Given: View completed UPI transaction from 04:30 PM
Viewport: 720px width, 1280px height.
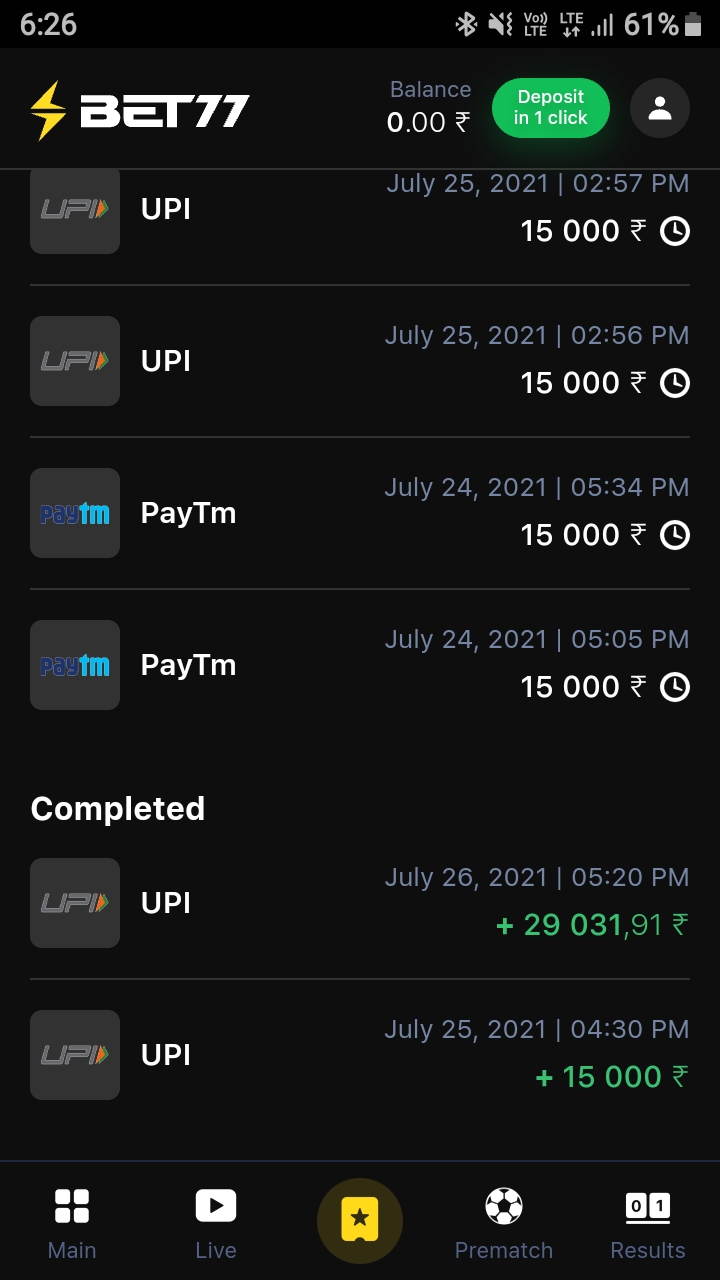Looking at the screenshot, I should coord(360,1055).
